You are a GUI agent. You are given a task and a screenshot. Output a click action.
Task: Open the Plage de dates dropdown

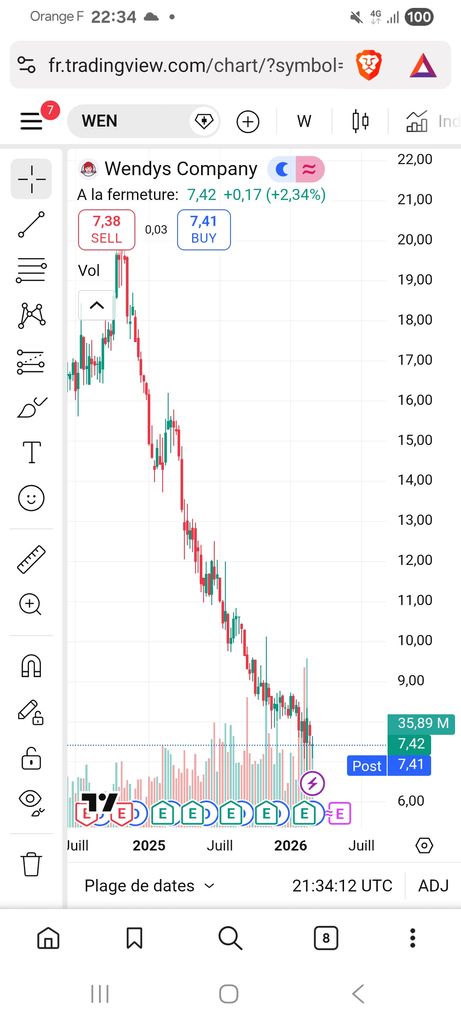click(150, 886)
